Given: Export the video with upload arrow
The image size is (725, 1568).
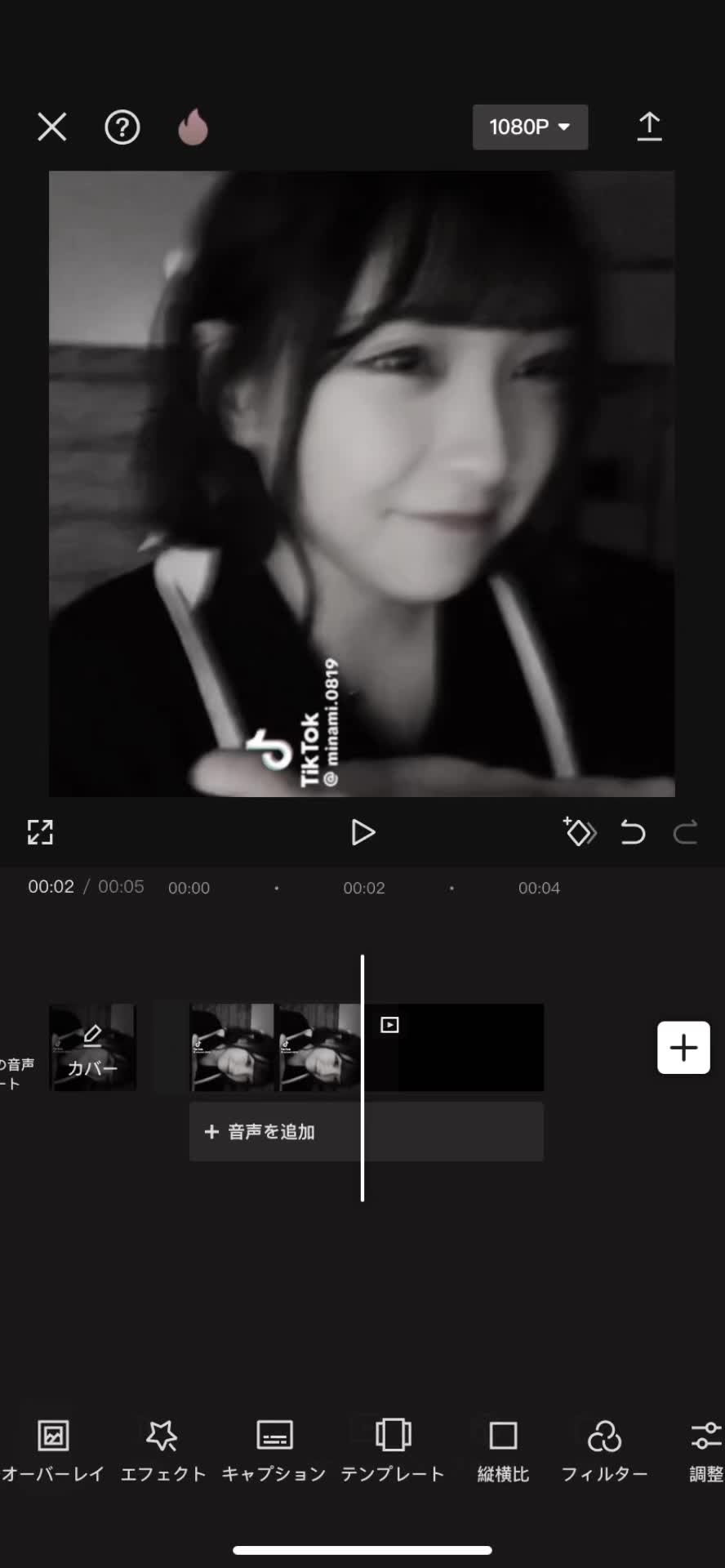Looking at the screenshot, I should point(649,127).
